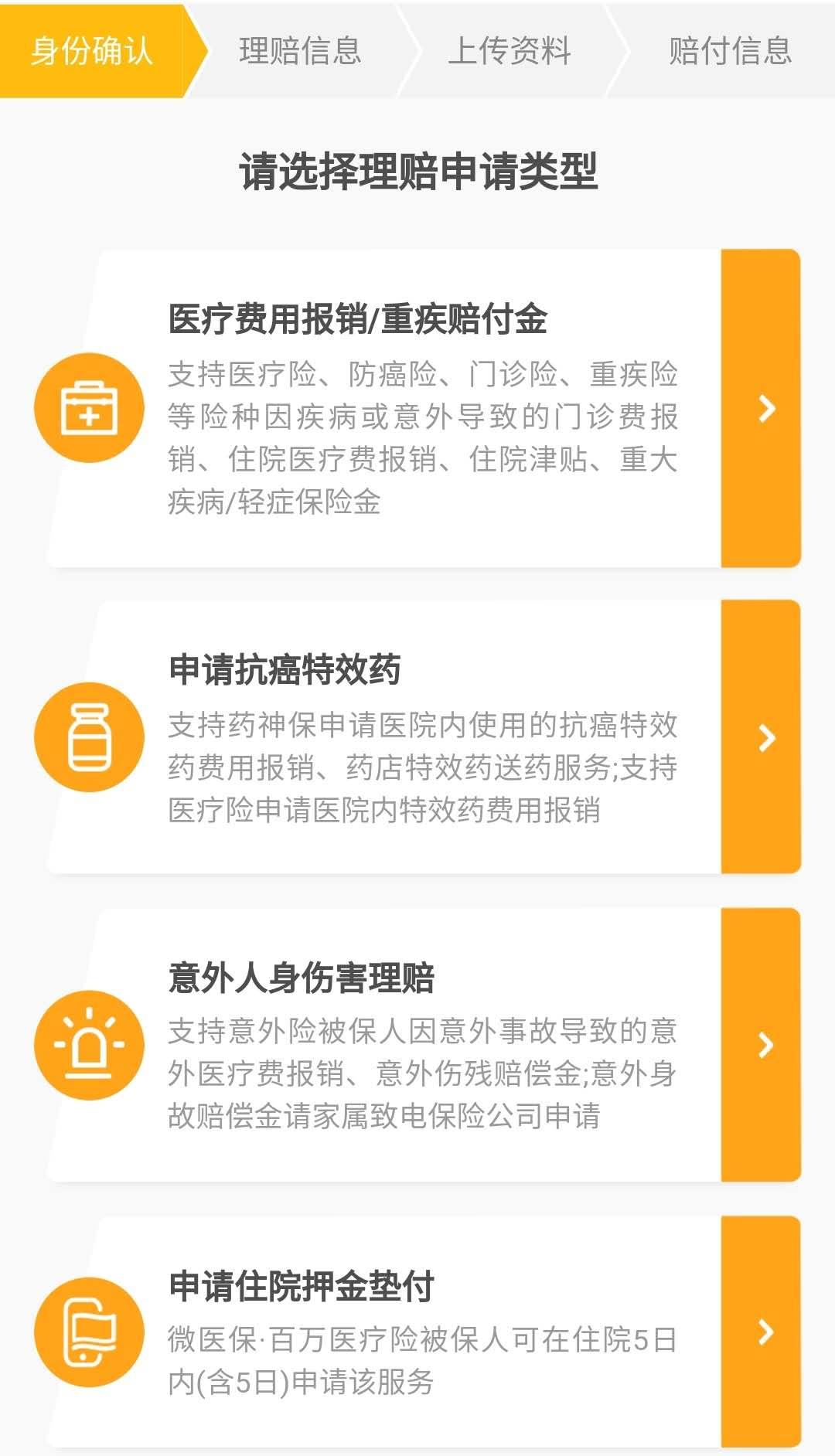Tap the 身份确认 step
This screenshot has width=835, height=1456.
tap(91, 51)
